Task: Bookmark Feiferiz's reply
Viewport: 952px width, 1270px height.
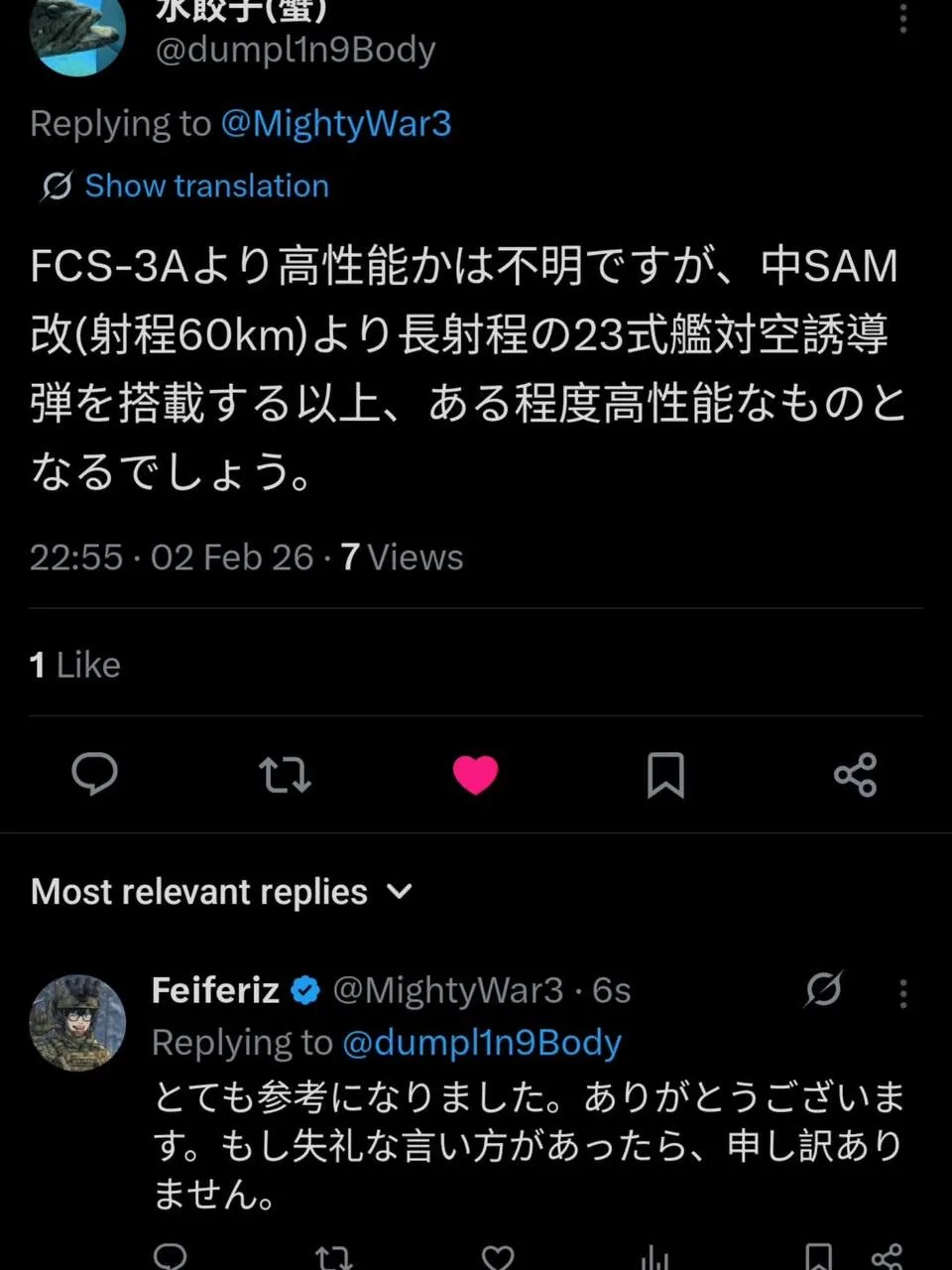Action: (x=818, y=1257)
